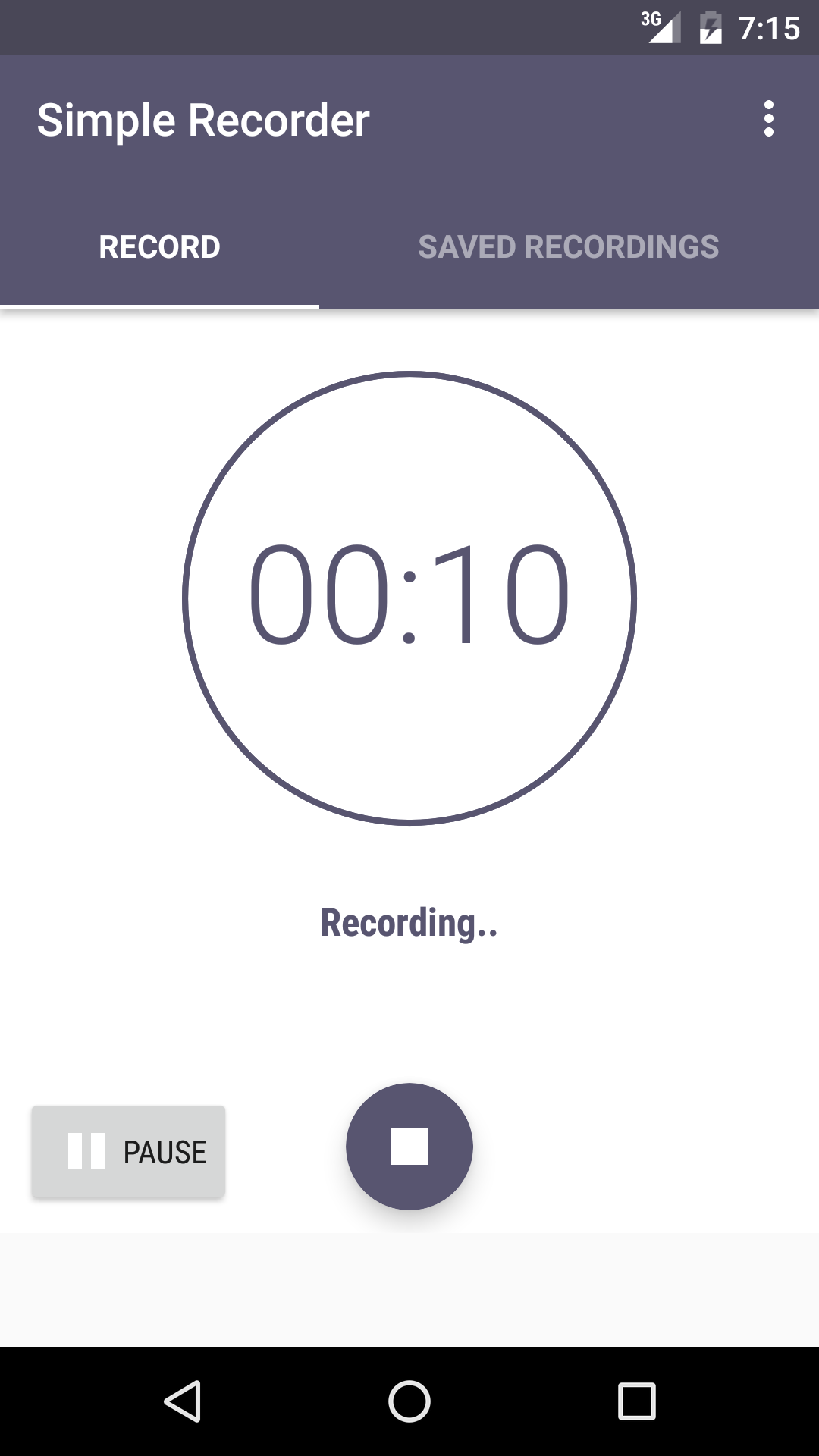
Task: Open the overflow menu
Action: pyautogui.click(x=768, y=119)
